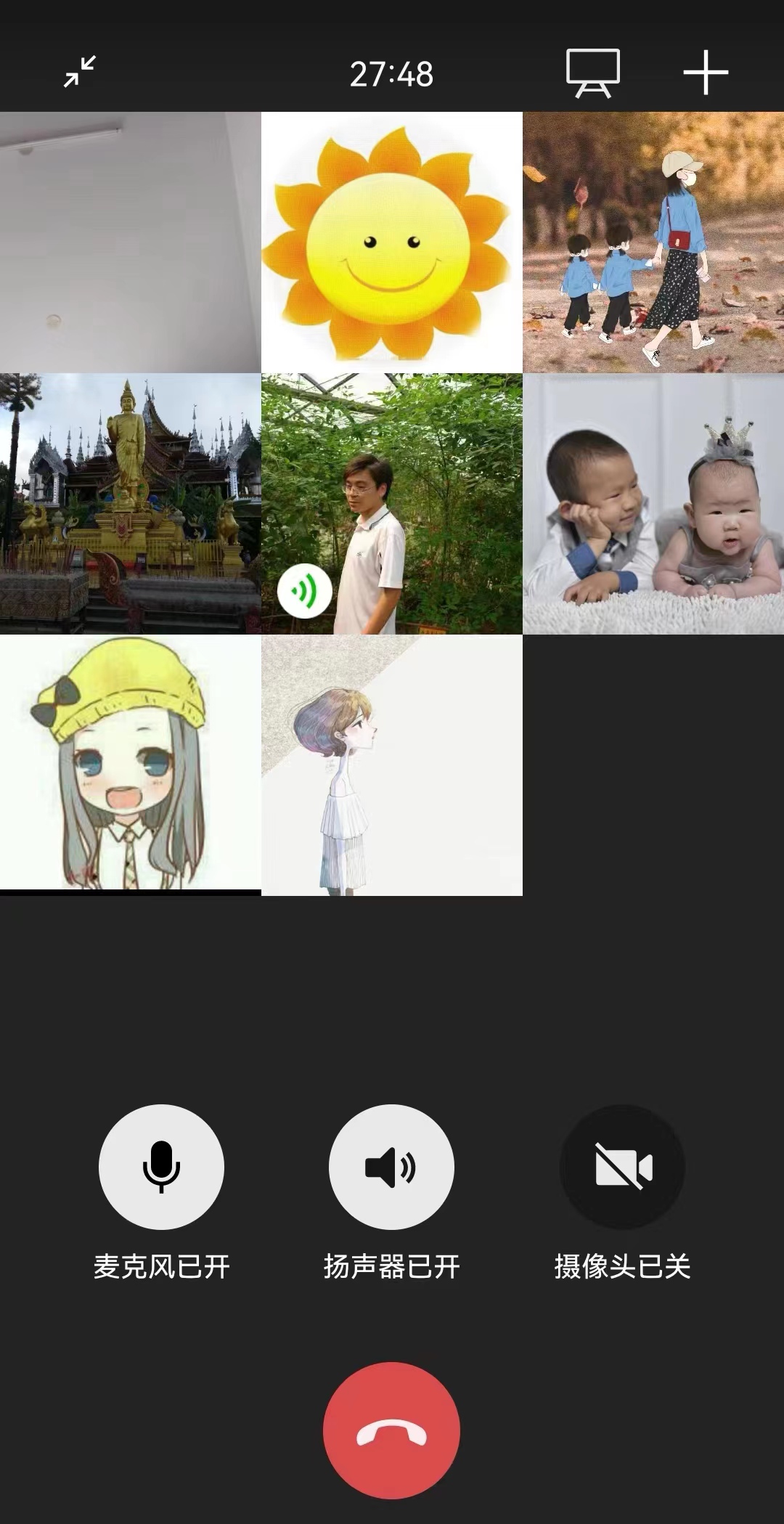This screenshot has width=784, height=1524.
Task: Select the white ceiling video tile
Action: (131, 243)
